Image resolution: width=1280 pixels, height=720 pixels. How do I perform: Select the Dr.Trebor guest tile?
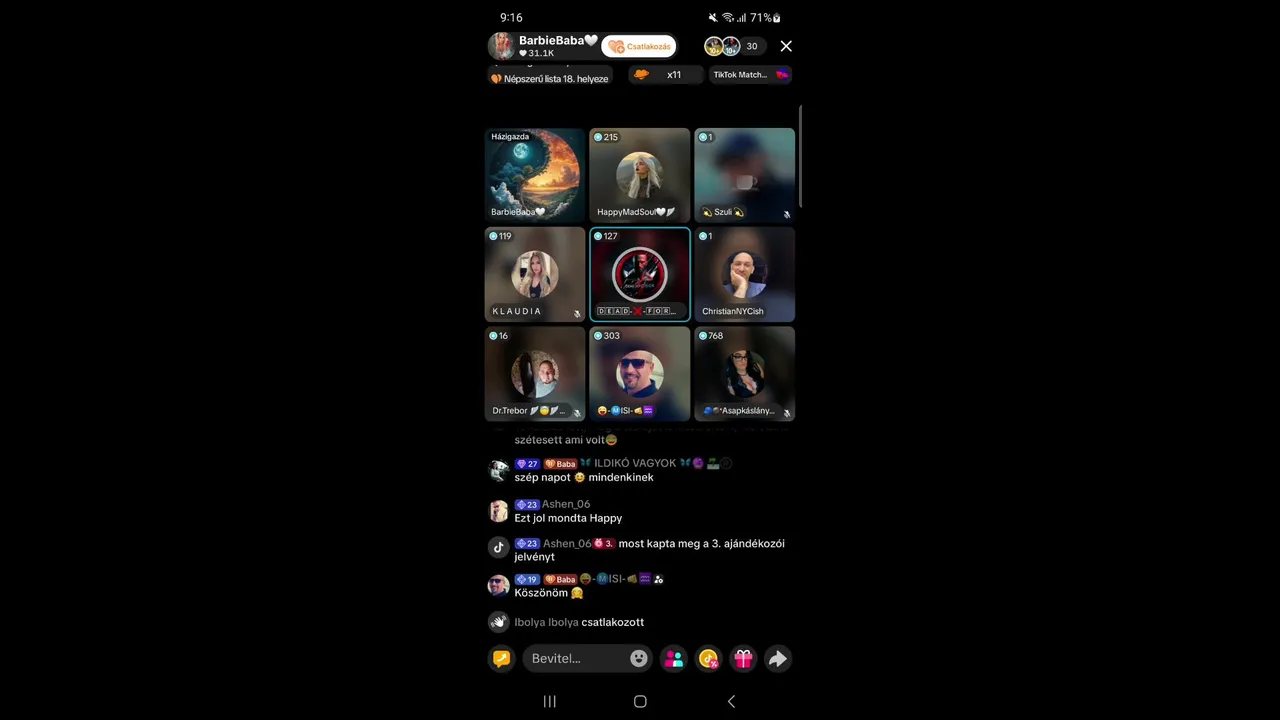[x=535, y=373]
